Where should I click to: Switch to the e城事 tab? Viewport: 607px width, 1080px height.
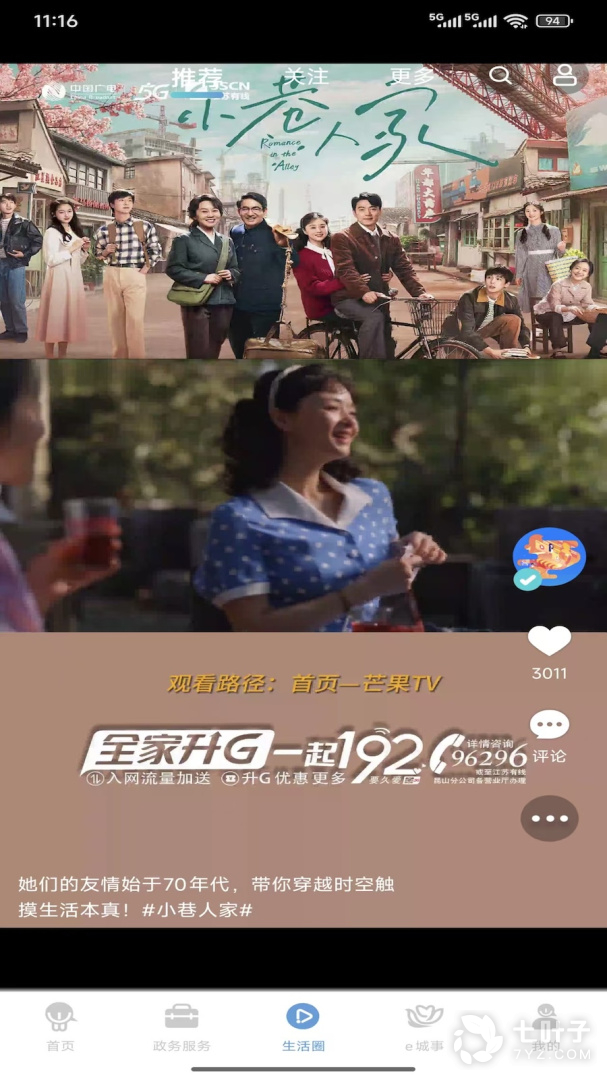(424, 1028)
